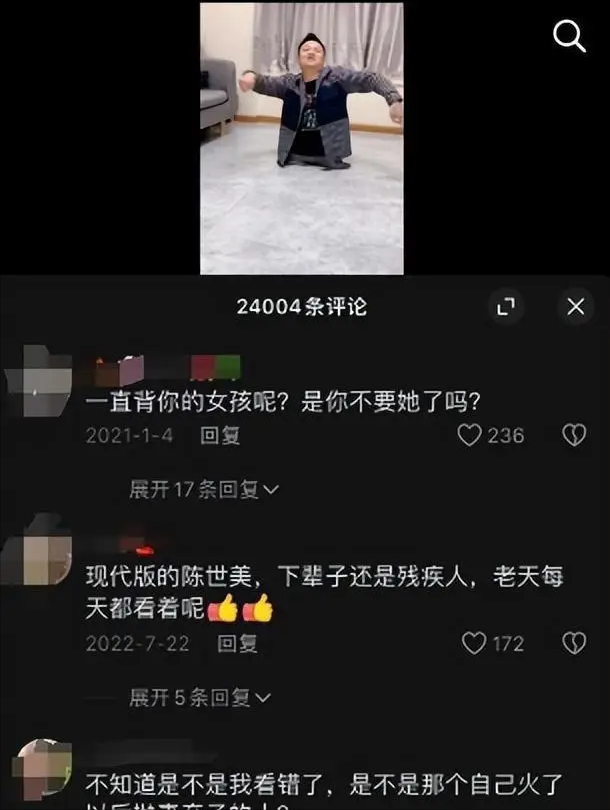The height and width of the screenshot is (810, 610).
Task: Expand the comments panel to full screen
Action: point(507,307)
